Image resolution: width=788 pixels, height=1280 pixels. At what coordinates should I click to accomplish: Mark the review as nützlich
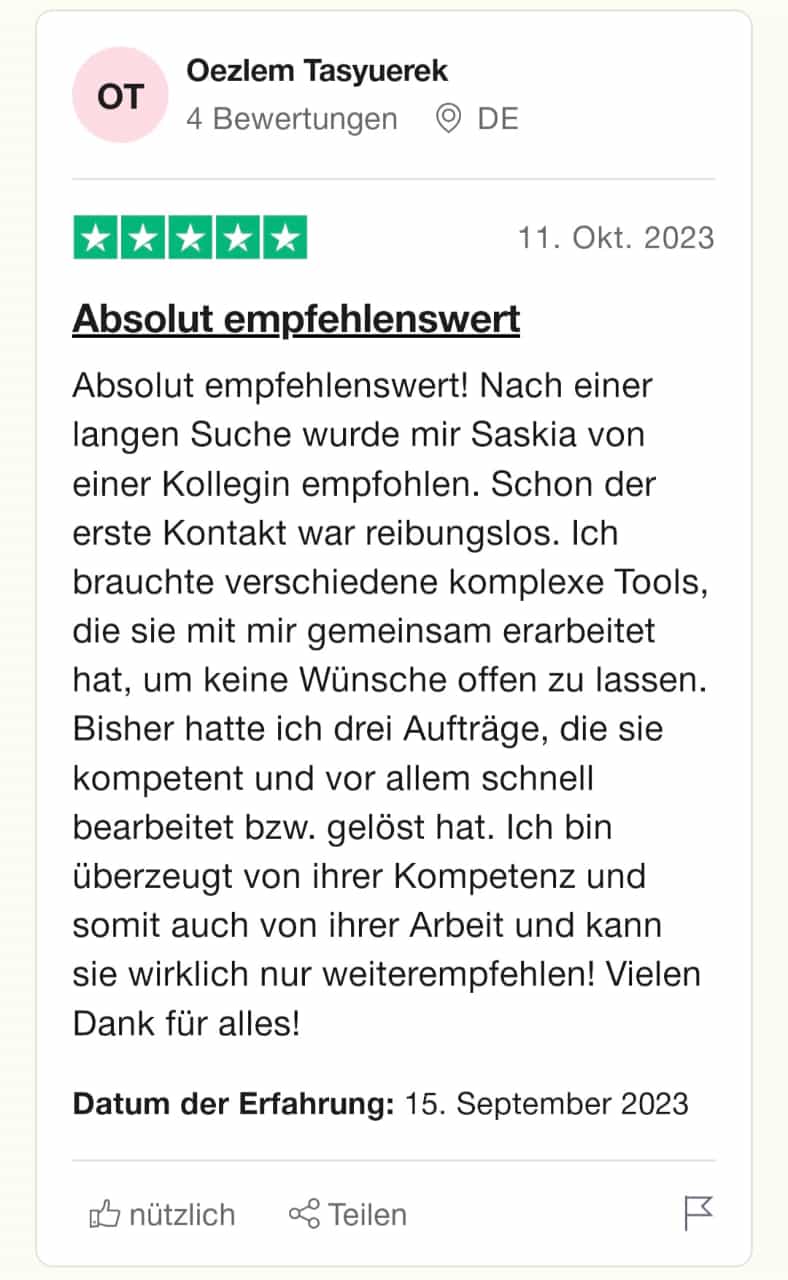click(163, 1214)
